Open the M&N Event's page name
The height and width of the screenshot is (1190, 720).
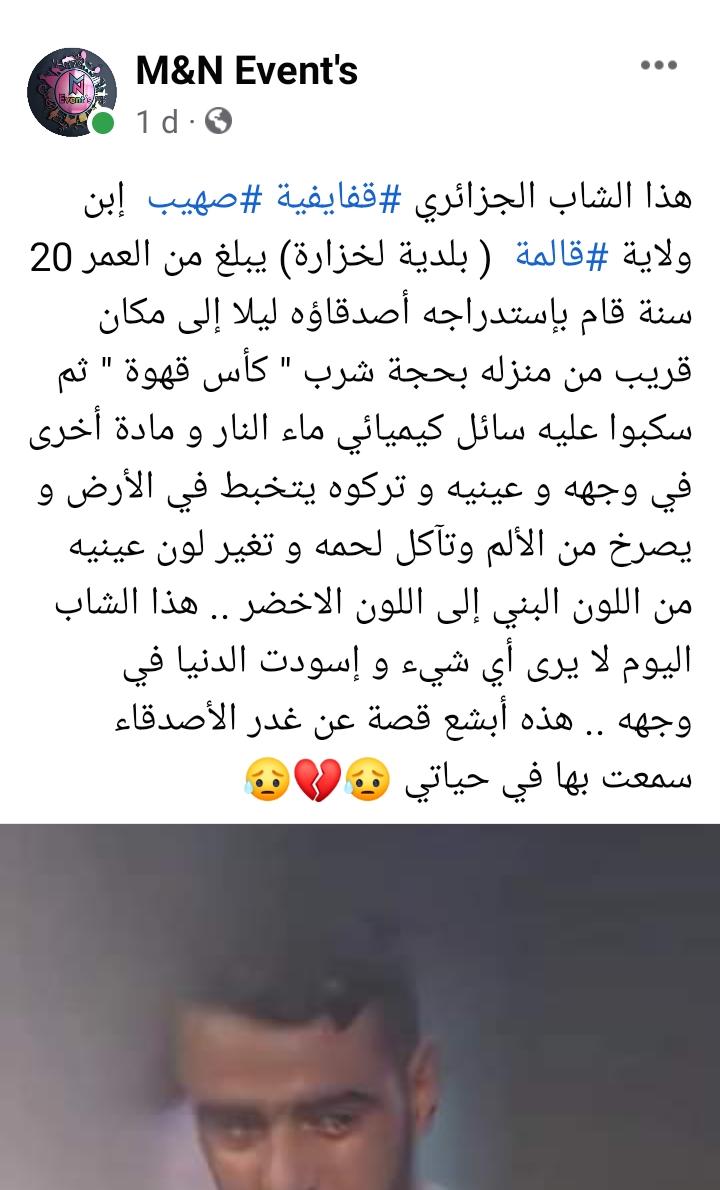click(x=246, y=70)
